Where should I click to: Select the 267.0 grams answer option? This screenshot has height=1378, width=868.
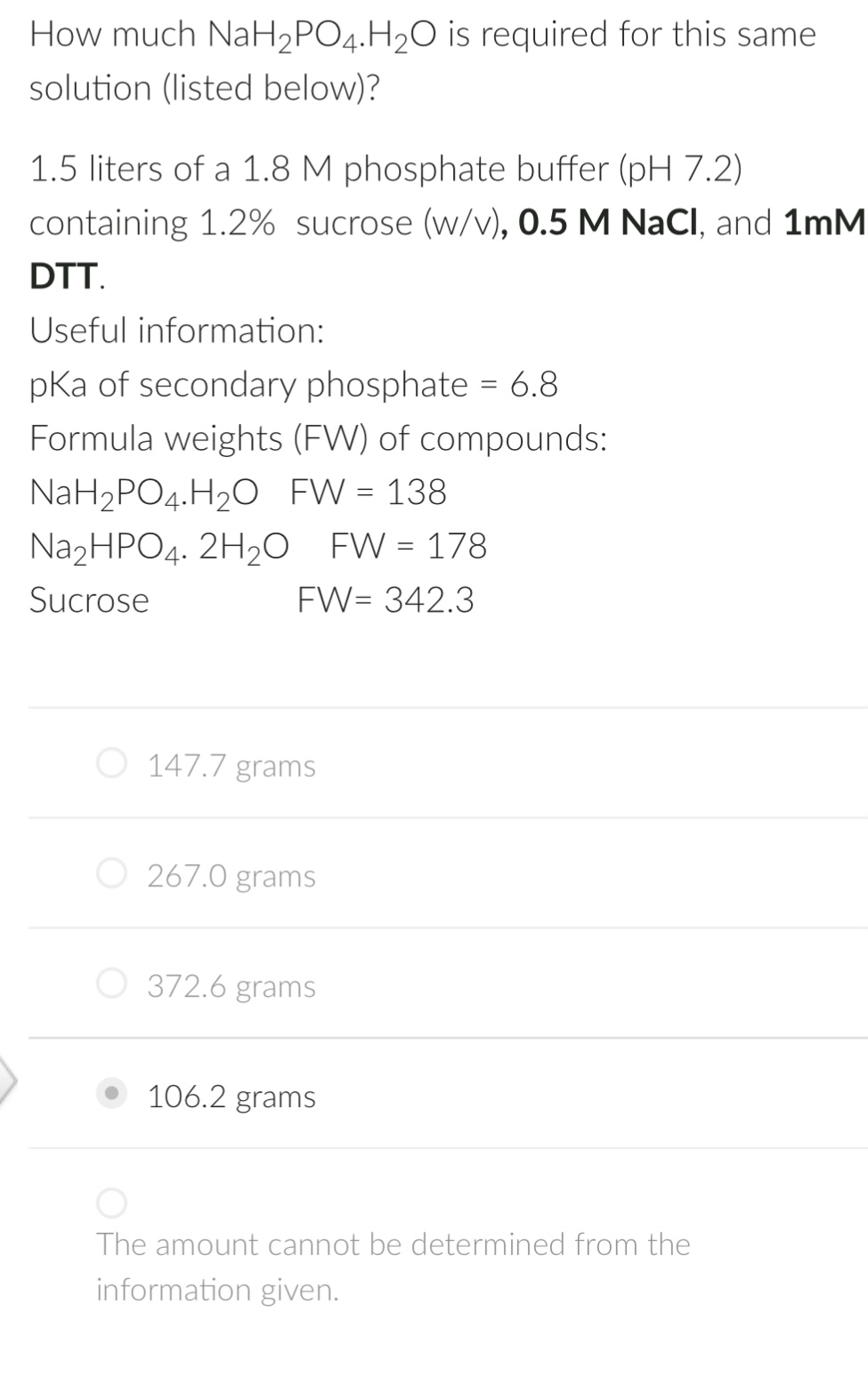point(112,873)
